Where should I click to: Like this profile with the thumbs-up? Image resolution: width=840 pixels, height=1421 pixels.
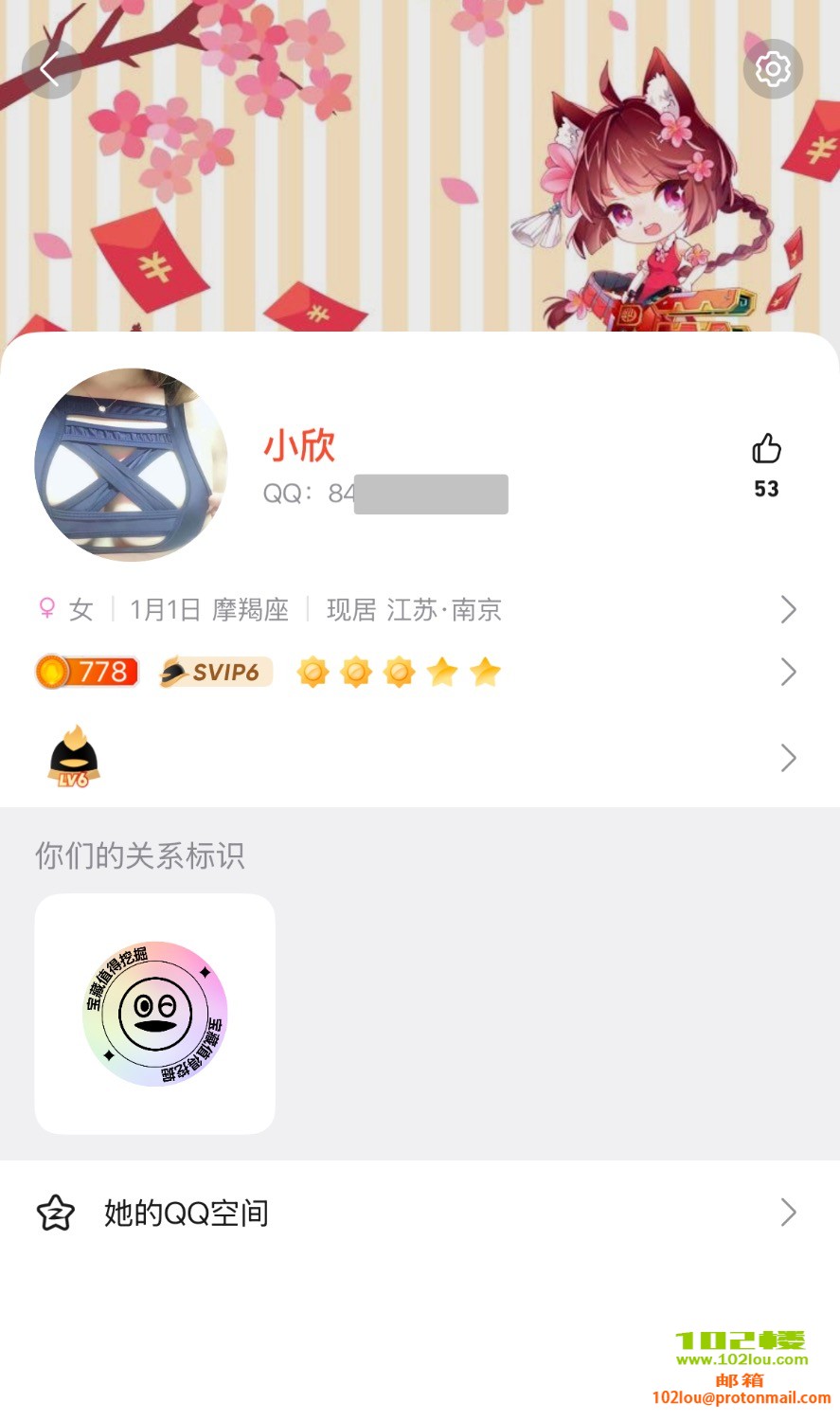click(766, 450)
